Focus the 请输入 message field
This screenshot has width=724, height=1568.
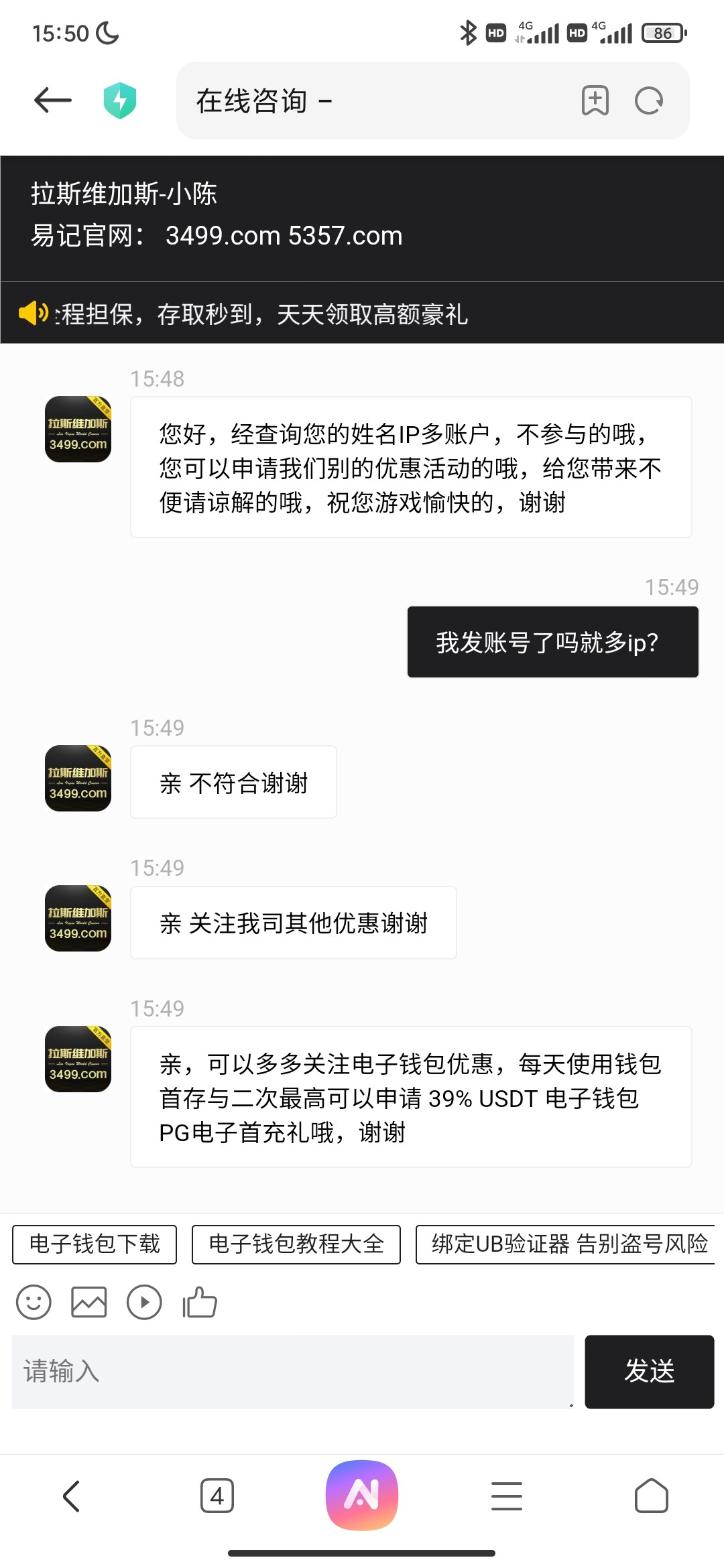293,1372
